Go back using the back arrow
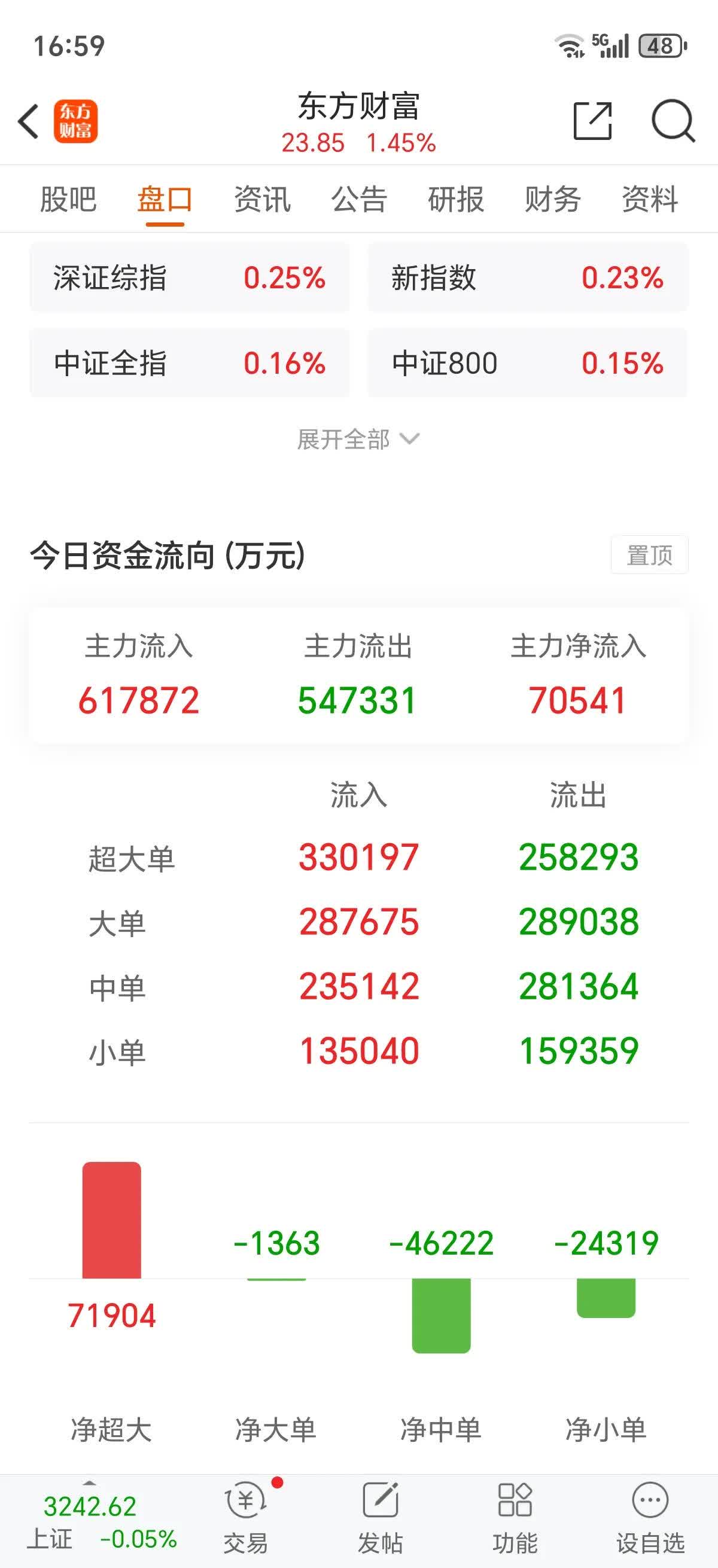The height and width of the screenshot is (1568, 718). click(27, 120)
